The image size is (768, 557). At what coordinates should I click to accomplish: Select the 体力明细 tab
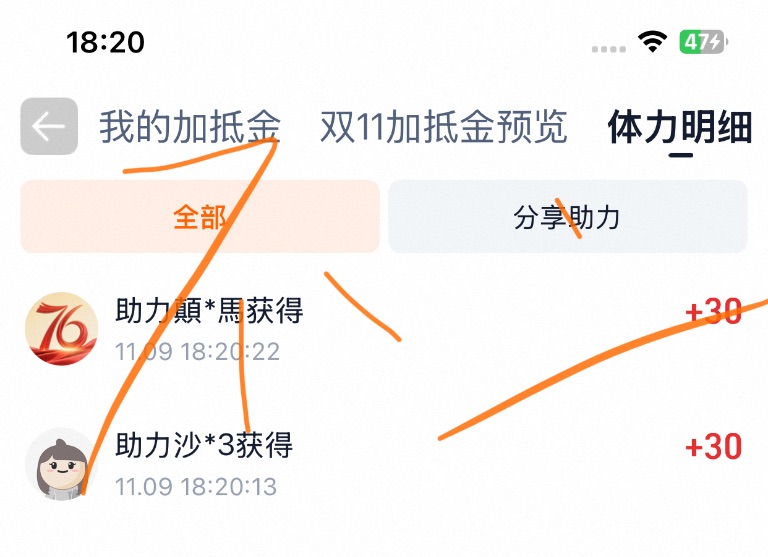679,128
